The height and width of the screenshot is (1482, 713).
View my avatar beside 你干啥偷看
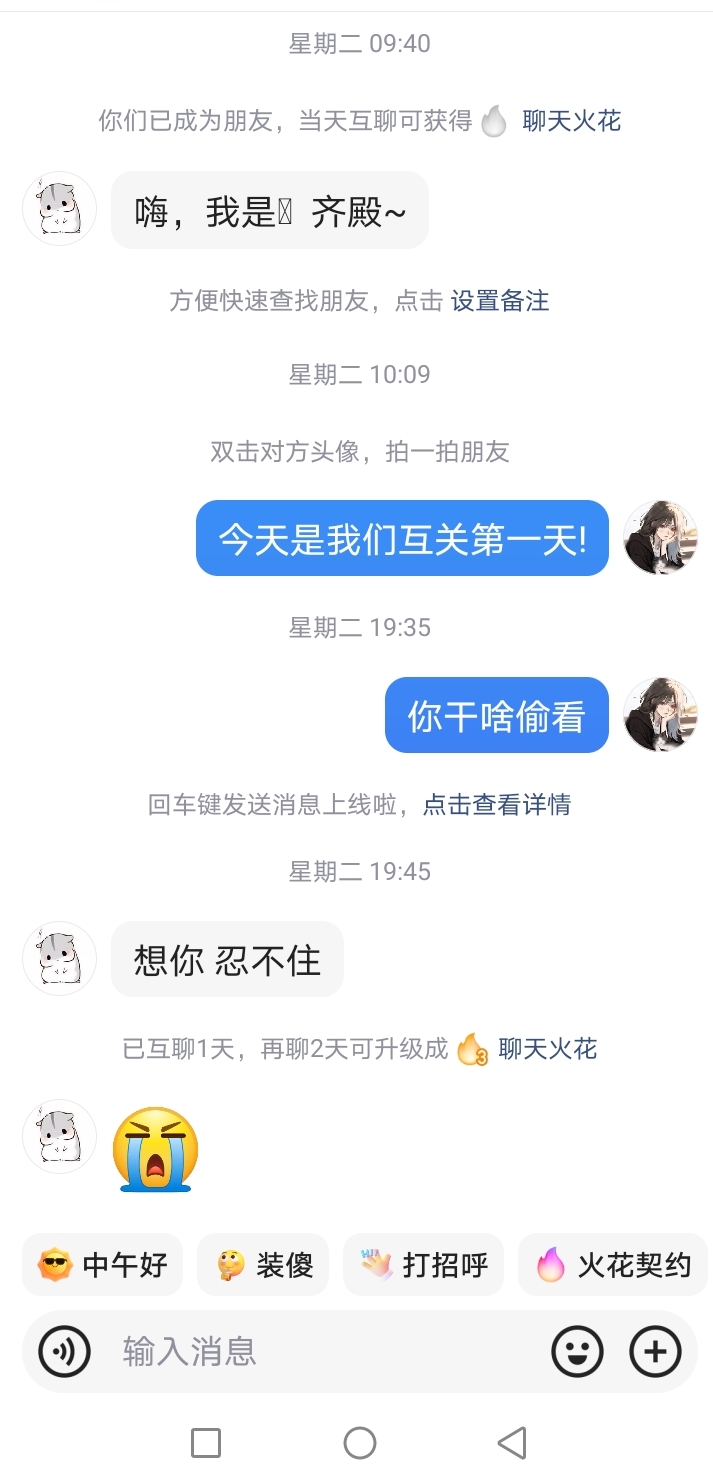[x=660, y=715]
